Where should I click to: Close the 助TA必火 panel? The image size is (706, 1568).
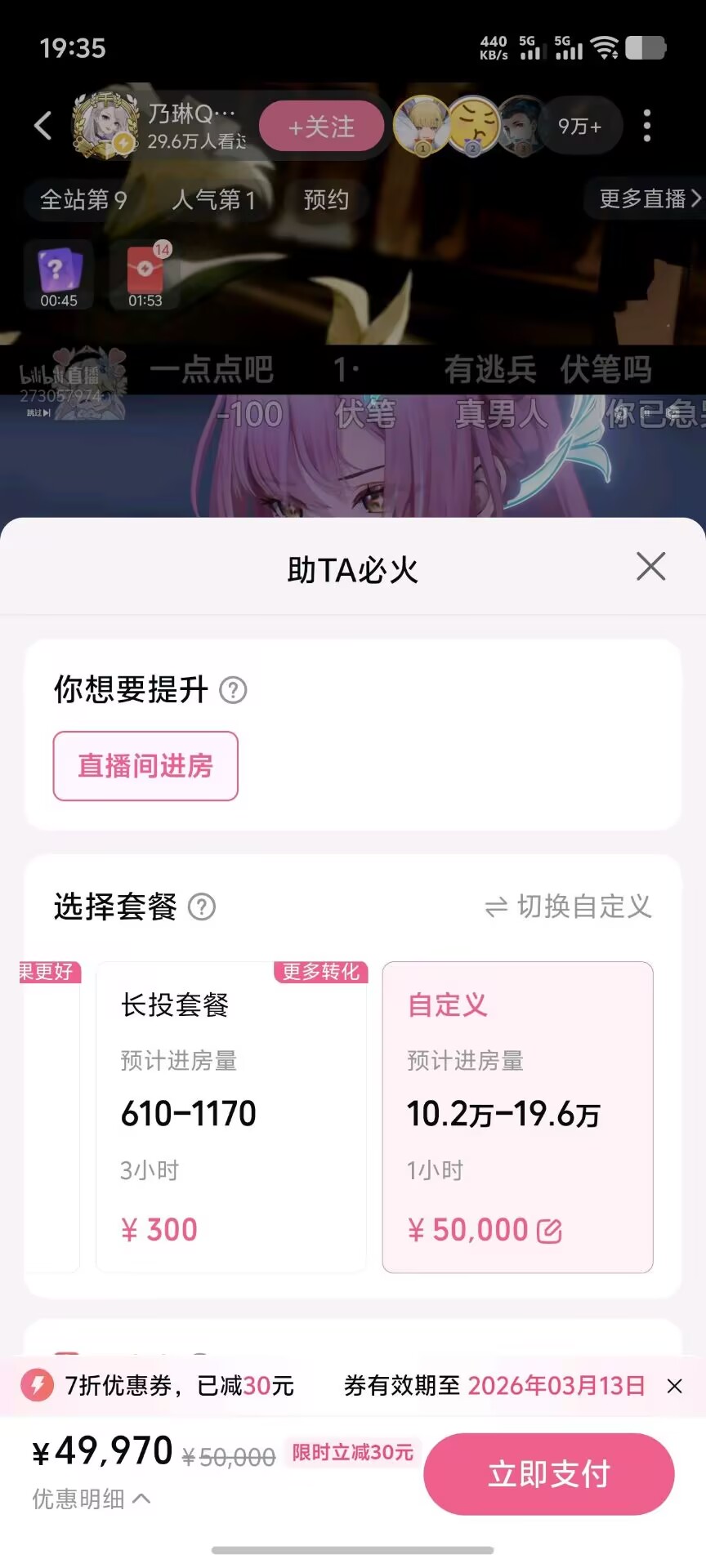[x=650, y=566]
